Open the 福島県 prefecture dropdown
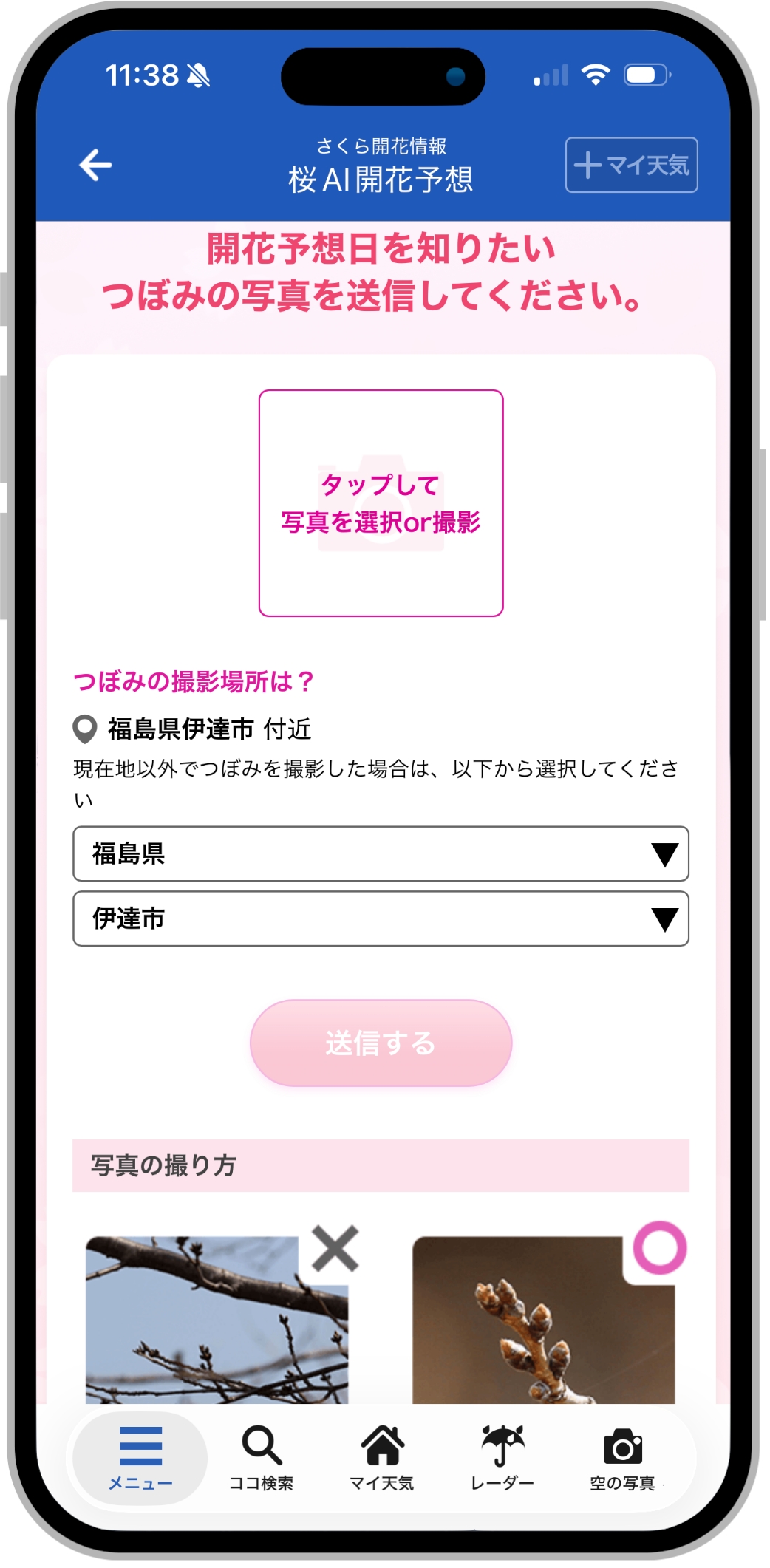770x1568 pixels. click(x=382, y=856)
